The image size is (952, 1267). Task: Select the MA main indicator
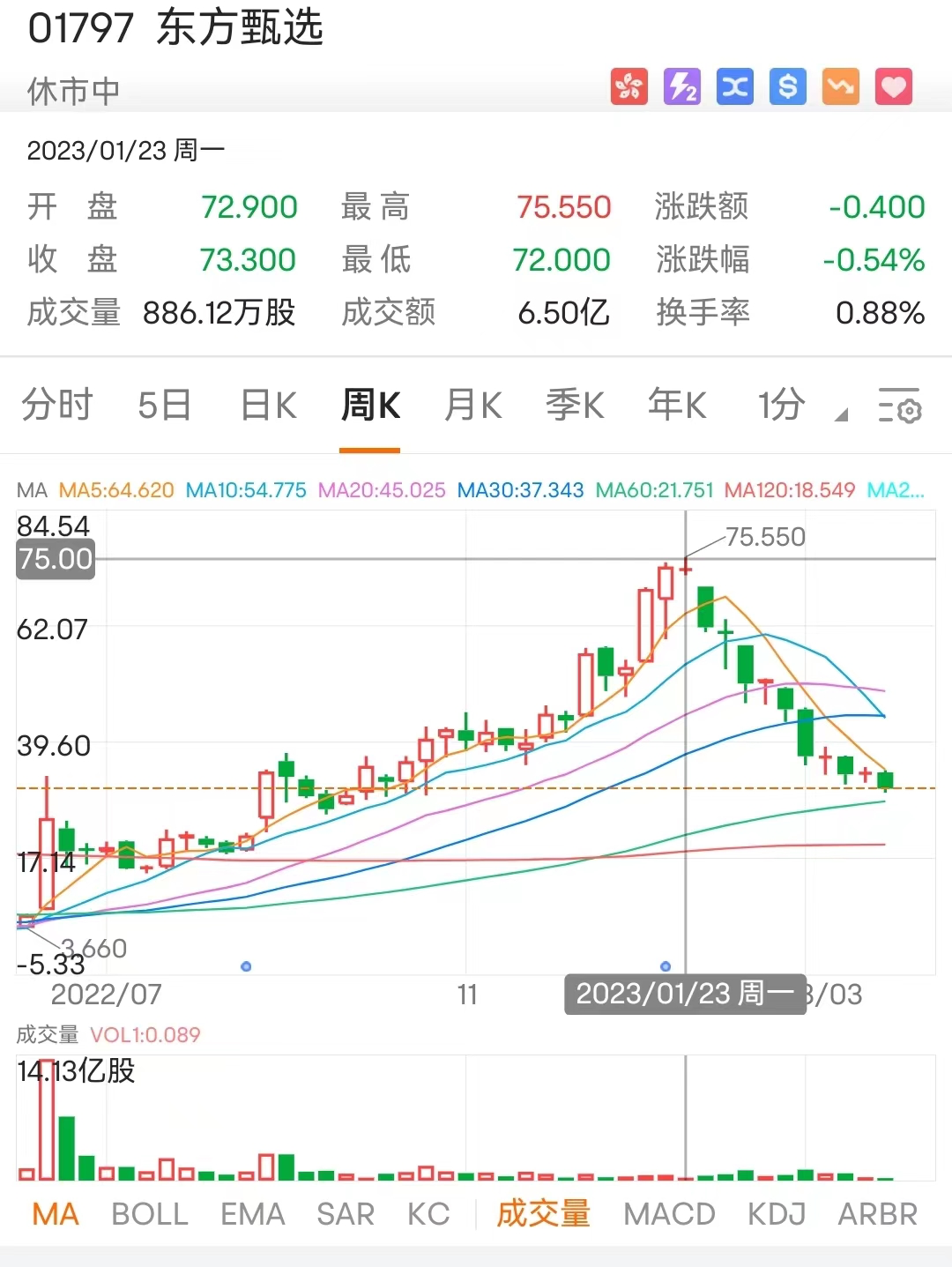[56, 1214]
